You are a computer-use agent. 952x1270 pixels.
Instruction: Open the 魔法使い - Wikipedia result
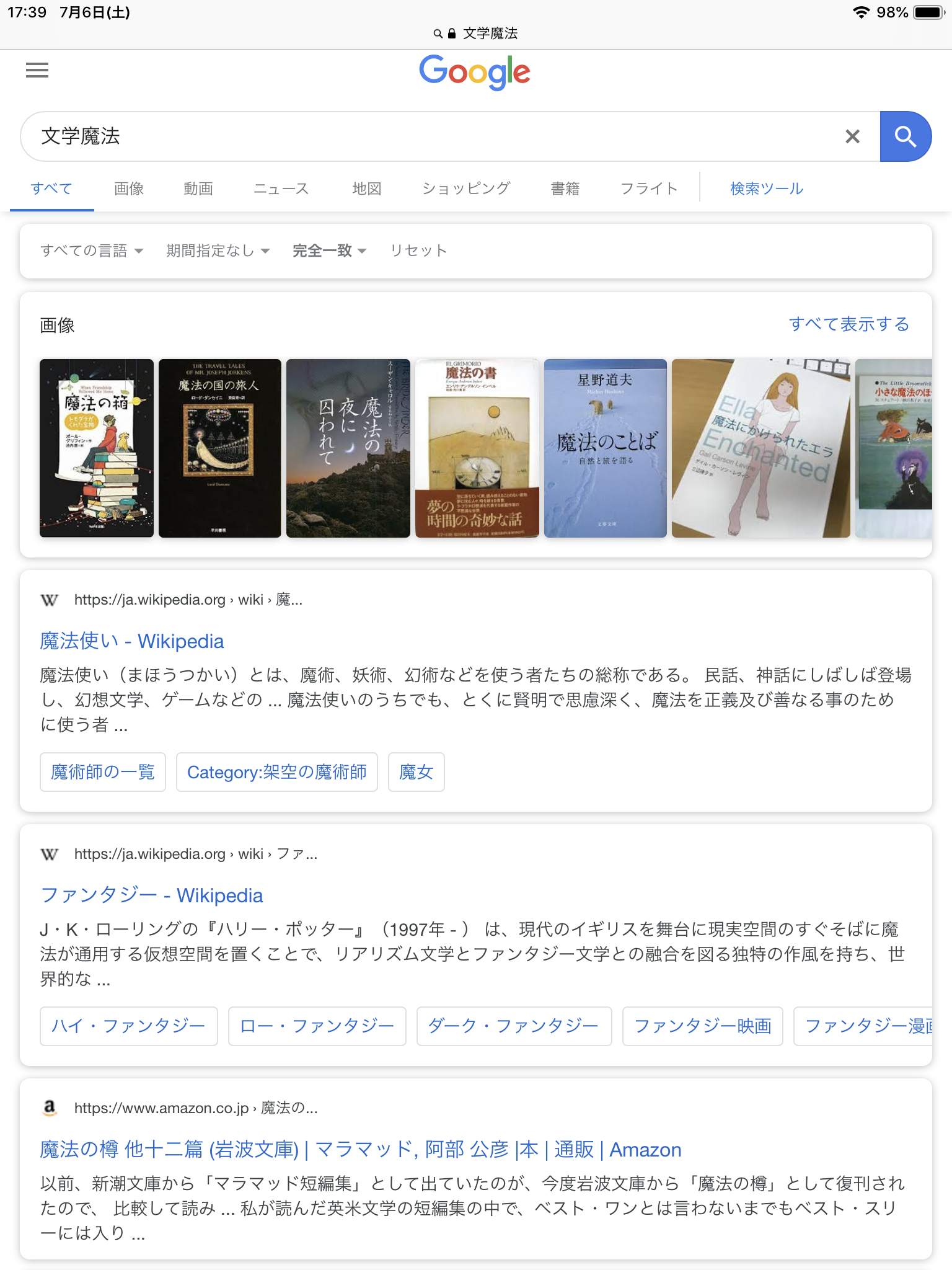coord(131,641)
